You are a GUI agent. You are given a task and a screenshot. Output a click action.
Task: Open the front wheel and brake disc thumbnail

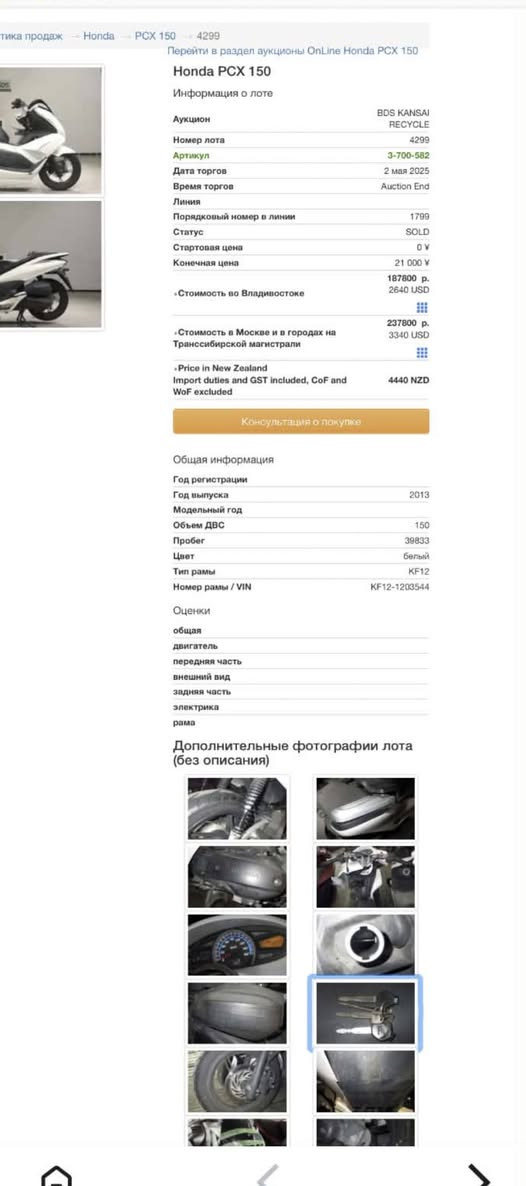[238, 1081]
